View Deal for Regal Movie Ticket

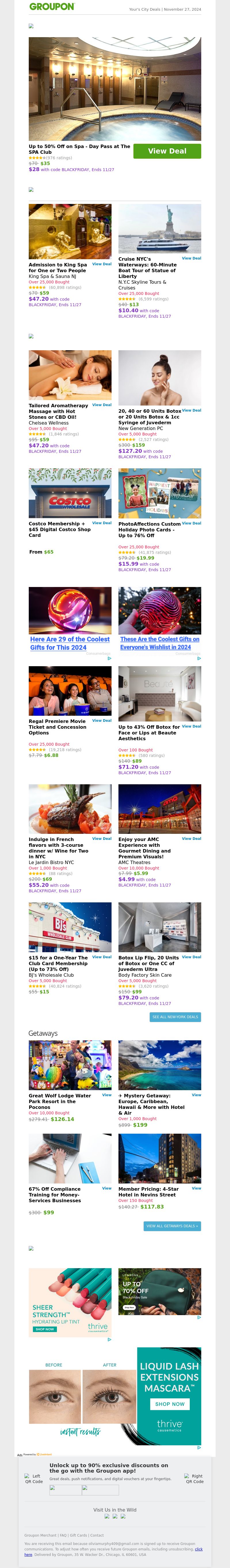102,720
